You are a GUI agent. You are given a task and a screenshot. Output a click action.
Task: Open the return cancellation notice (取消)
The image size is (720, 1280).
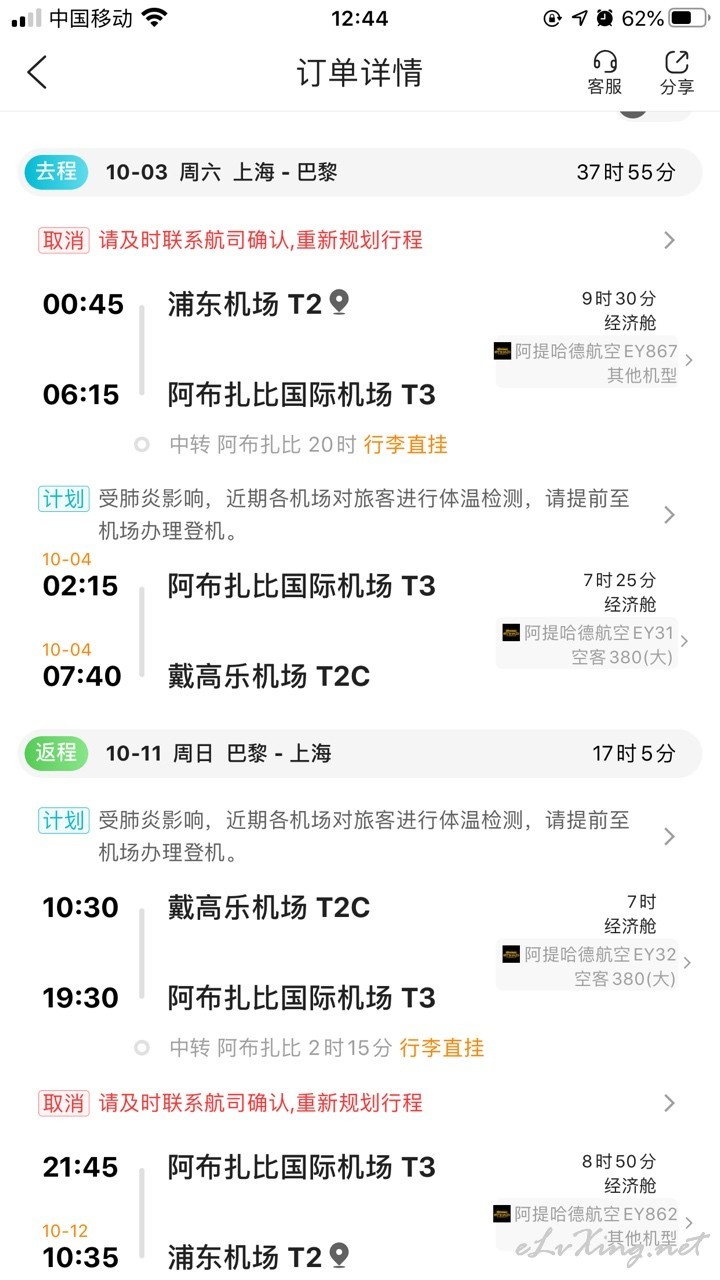pyautogui.click(x=358, y=1103)
